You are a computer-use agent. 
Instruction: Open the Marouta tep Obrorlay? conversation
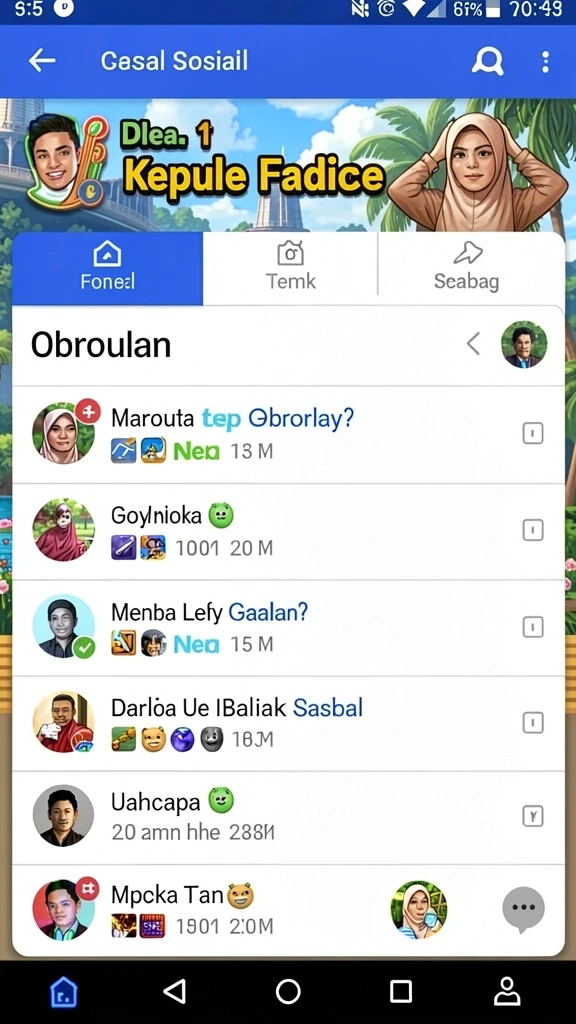[288, 434]
